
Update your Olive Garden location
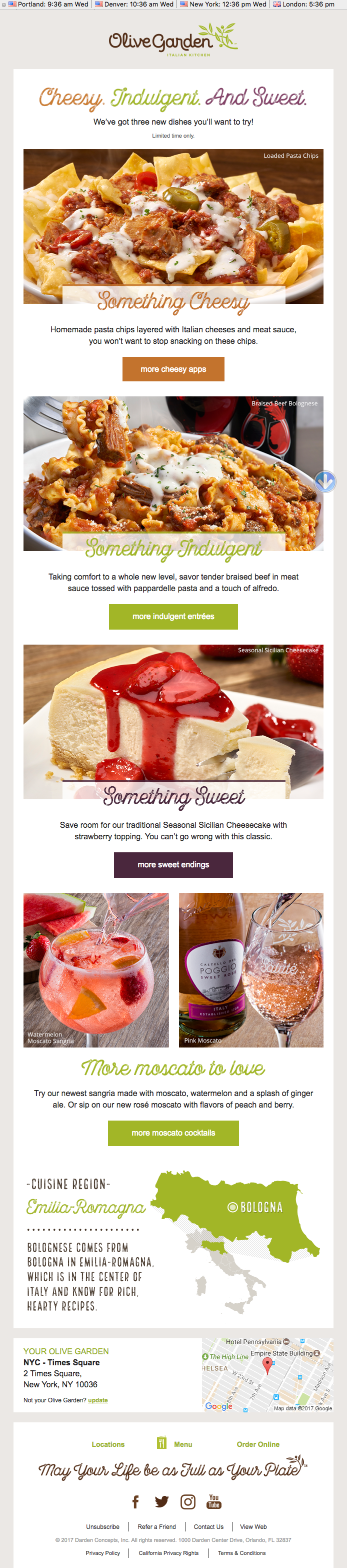pos(98,1400)
